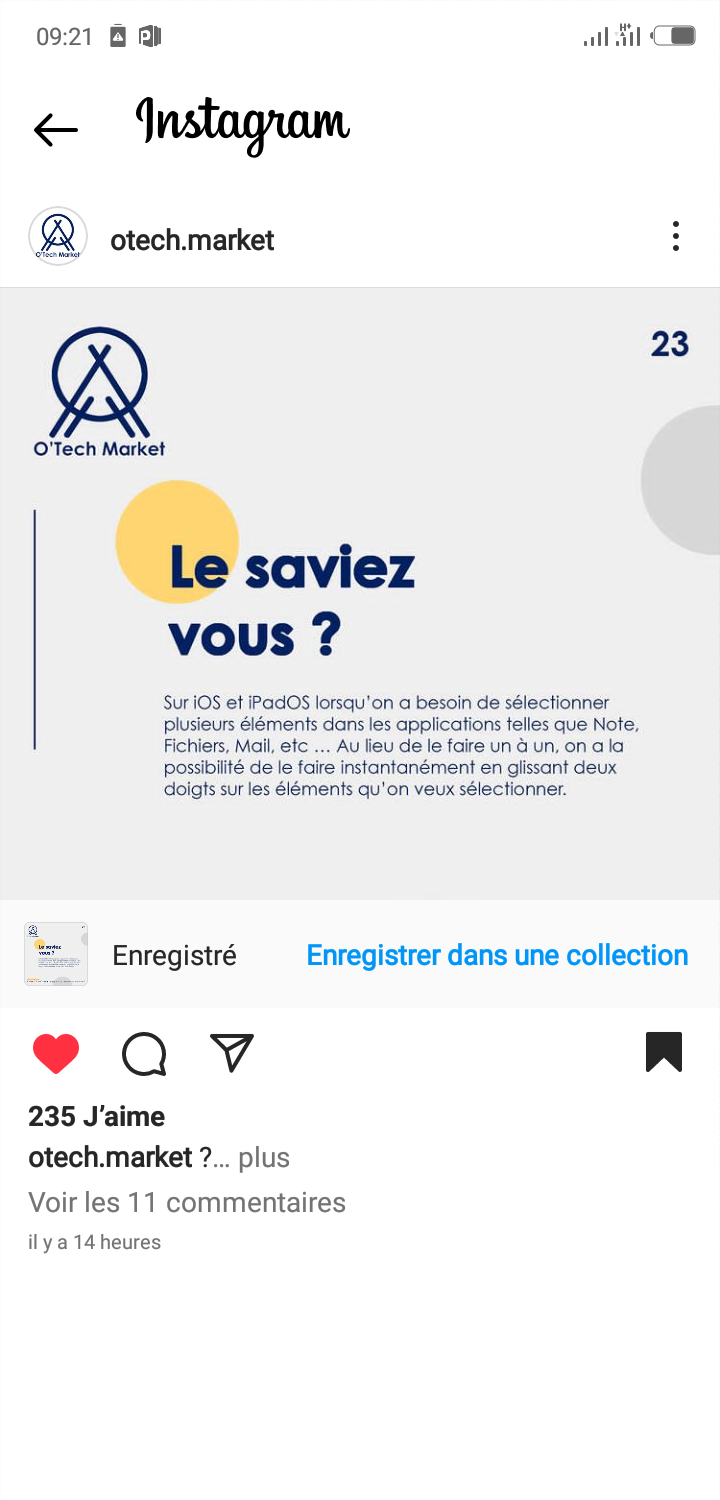Tap Enregistrer dans une collection
The image size is (720, 1500).
(x=497, y=955)
